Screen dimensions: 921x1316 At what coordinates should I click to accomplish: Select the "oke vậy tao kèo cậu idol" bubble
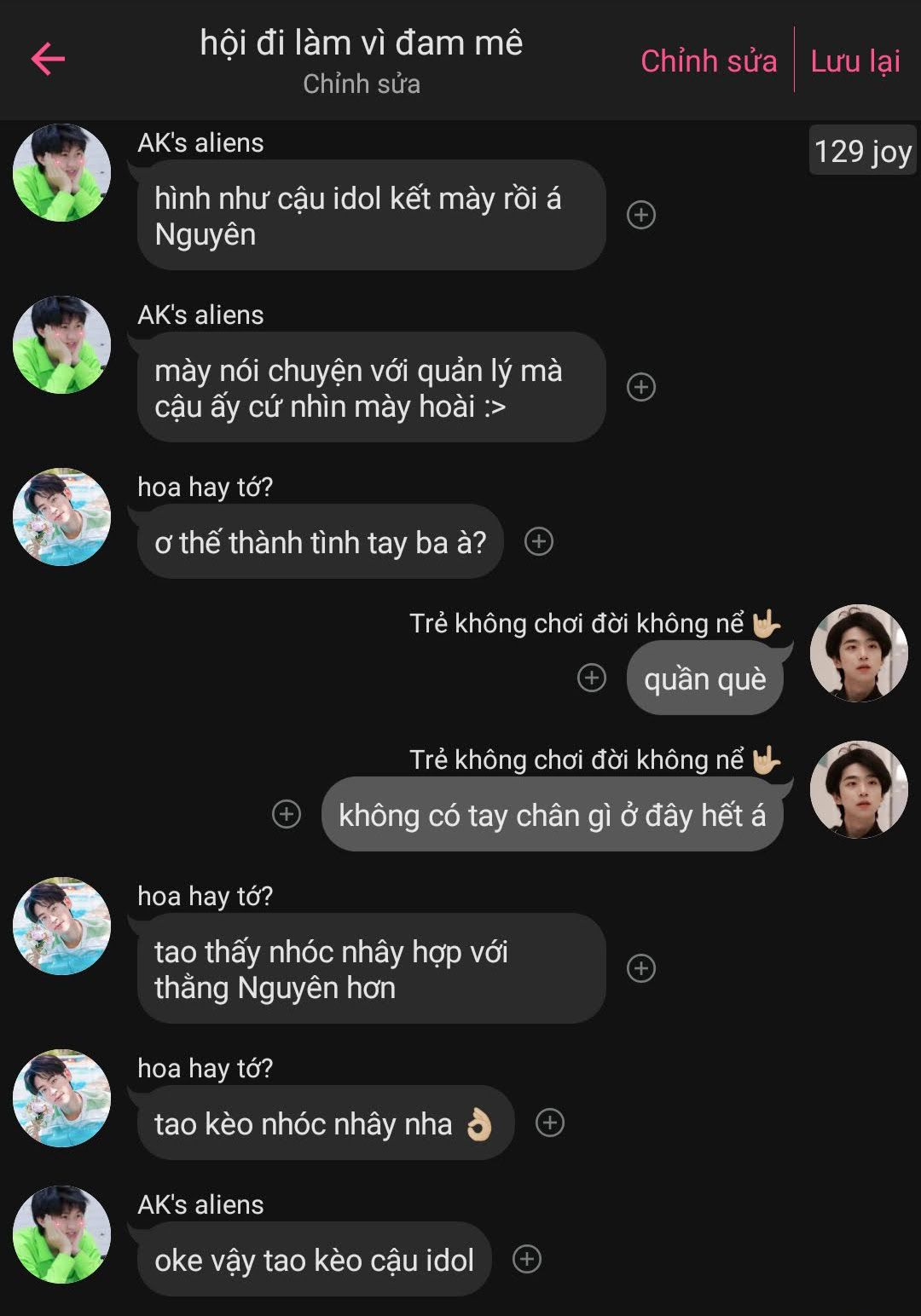pyautogui.click(x=314, y=1260)
